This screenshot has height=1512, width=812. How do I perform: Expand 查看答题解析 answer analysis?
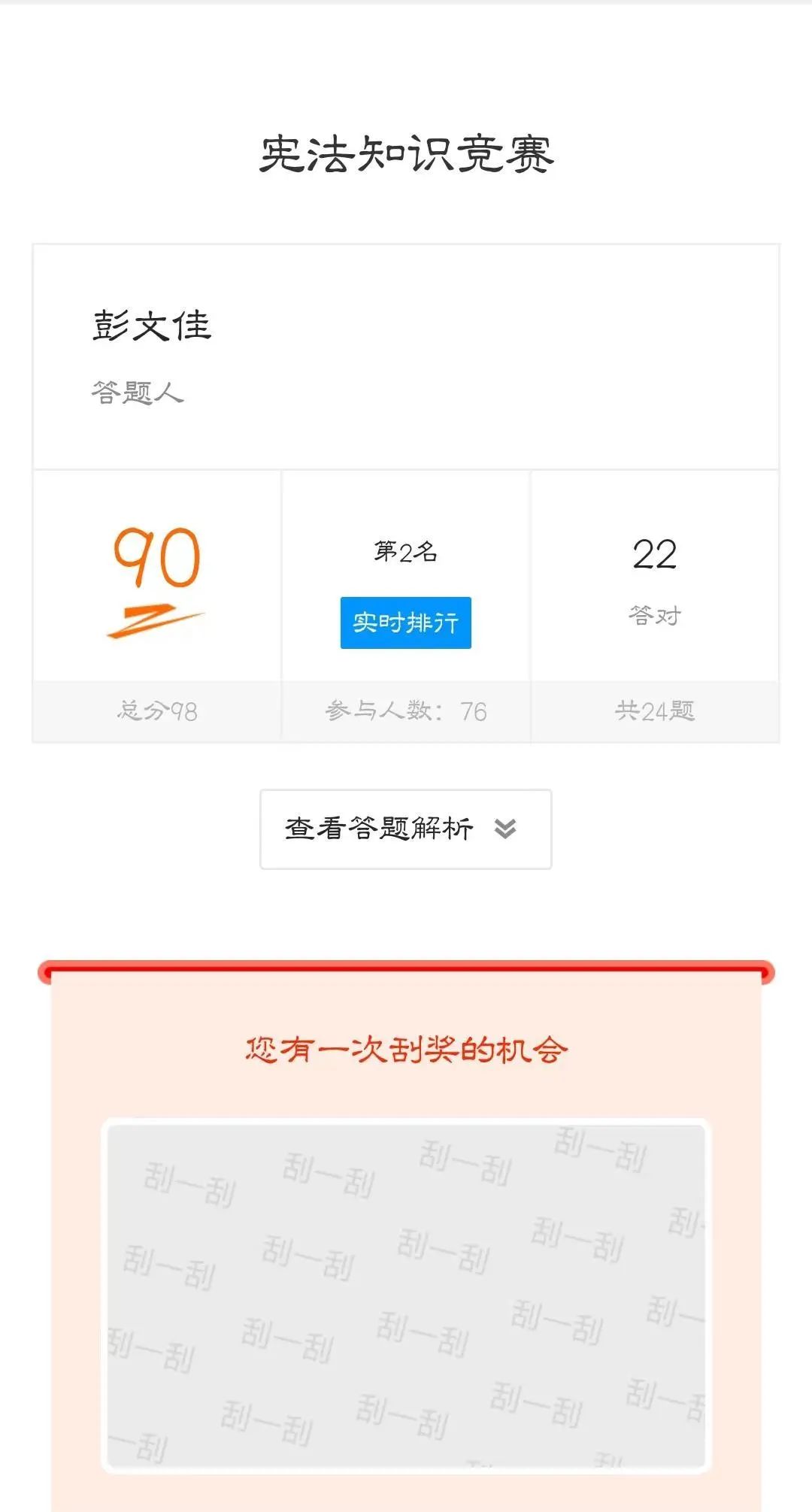pyautogui.click(x=405, y=829)
